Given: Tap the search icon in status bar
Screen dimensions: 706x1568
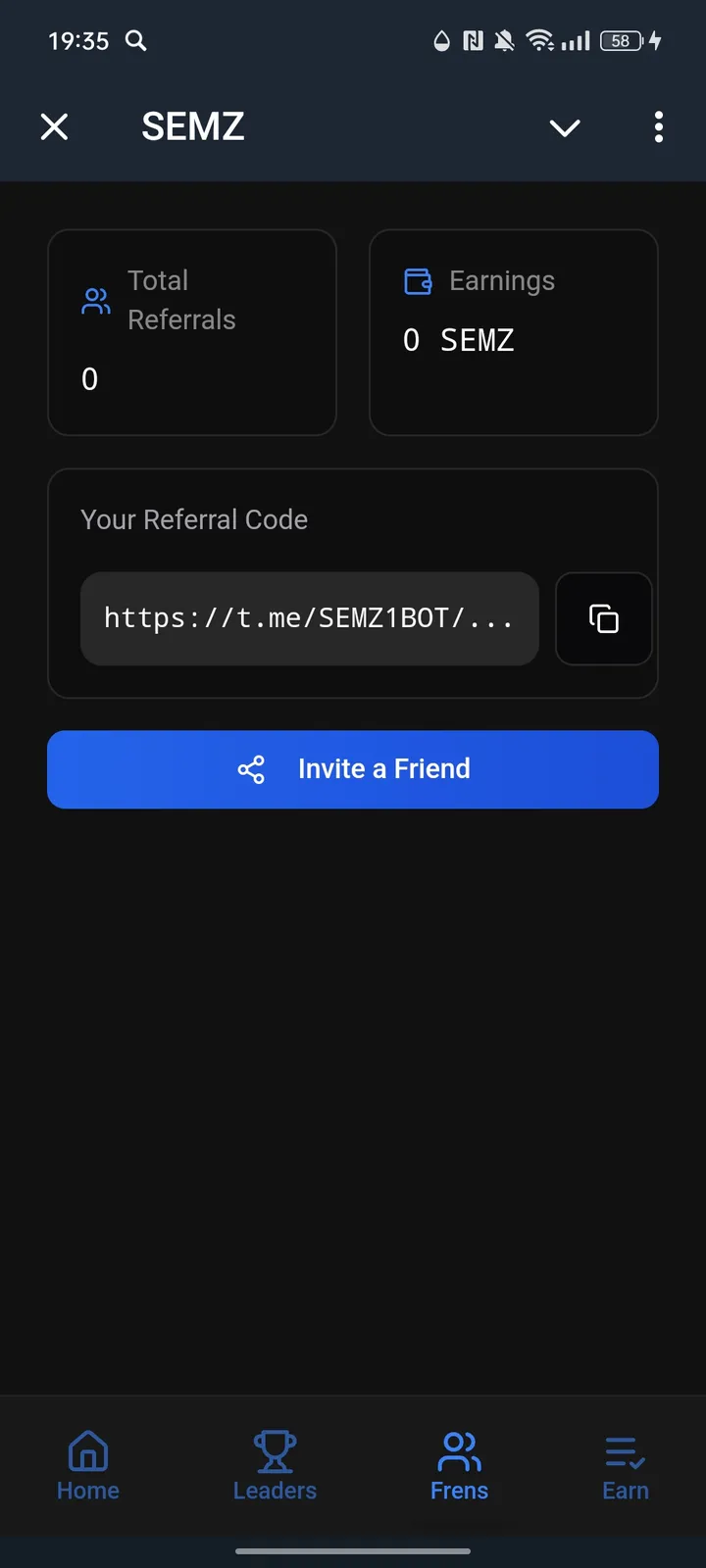Looking at the screenshot, I should [135, 41].
